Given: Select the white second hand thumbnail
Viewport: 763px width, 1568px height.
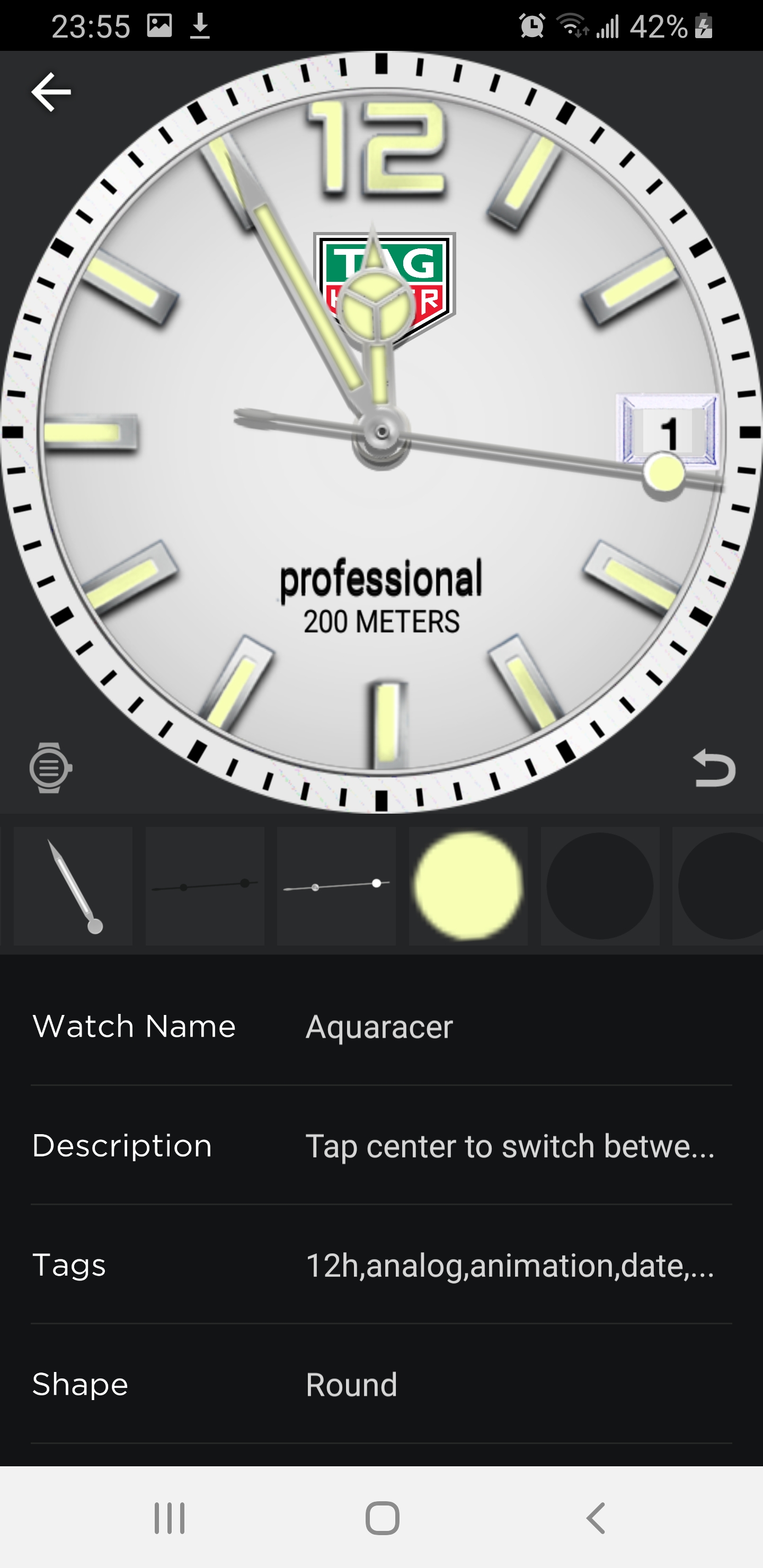Looking at the screenshot, I should (x=336, y=886).
